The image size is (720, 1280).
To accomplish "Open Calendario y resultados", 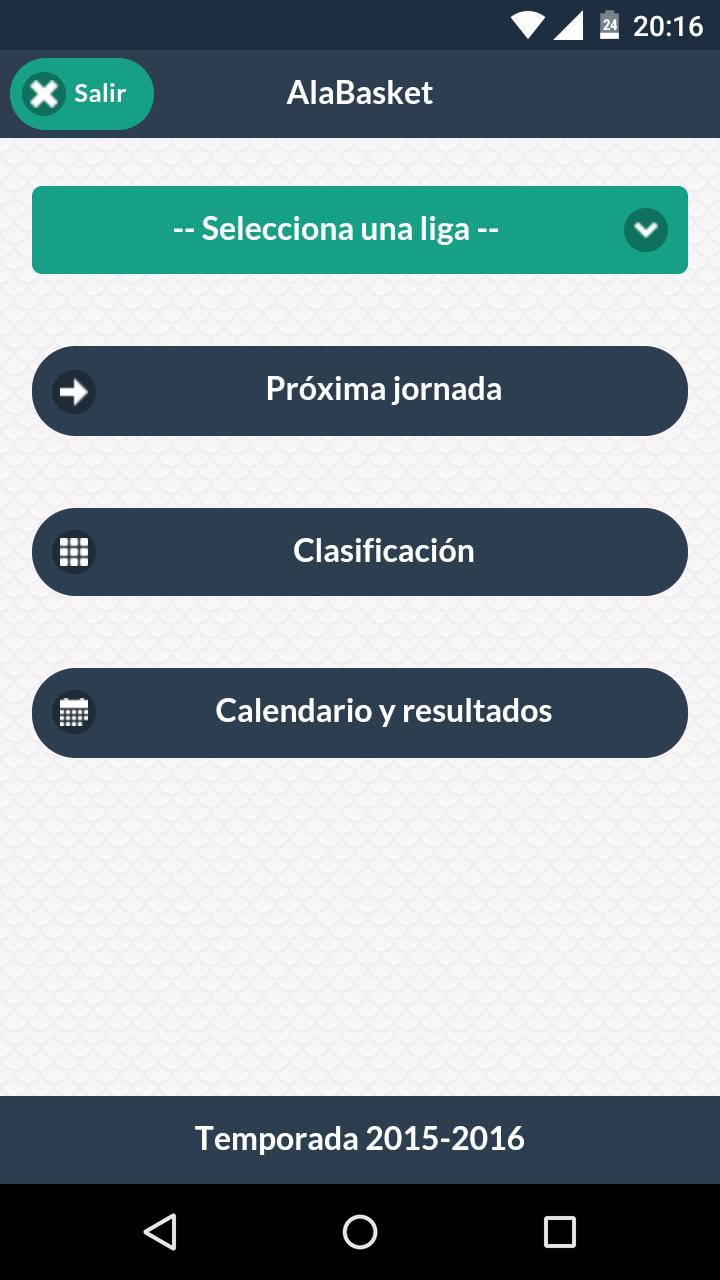I will pyautogui.click(x=383, y=712).
